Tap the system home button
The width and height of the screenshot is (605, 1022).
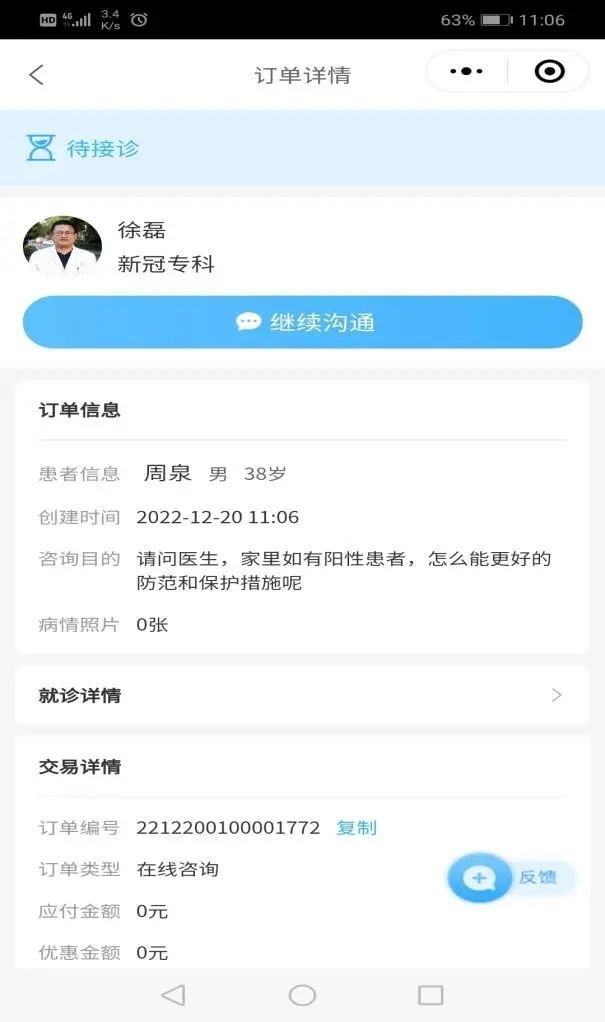pyautogui.click(x=302, y=995)
